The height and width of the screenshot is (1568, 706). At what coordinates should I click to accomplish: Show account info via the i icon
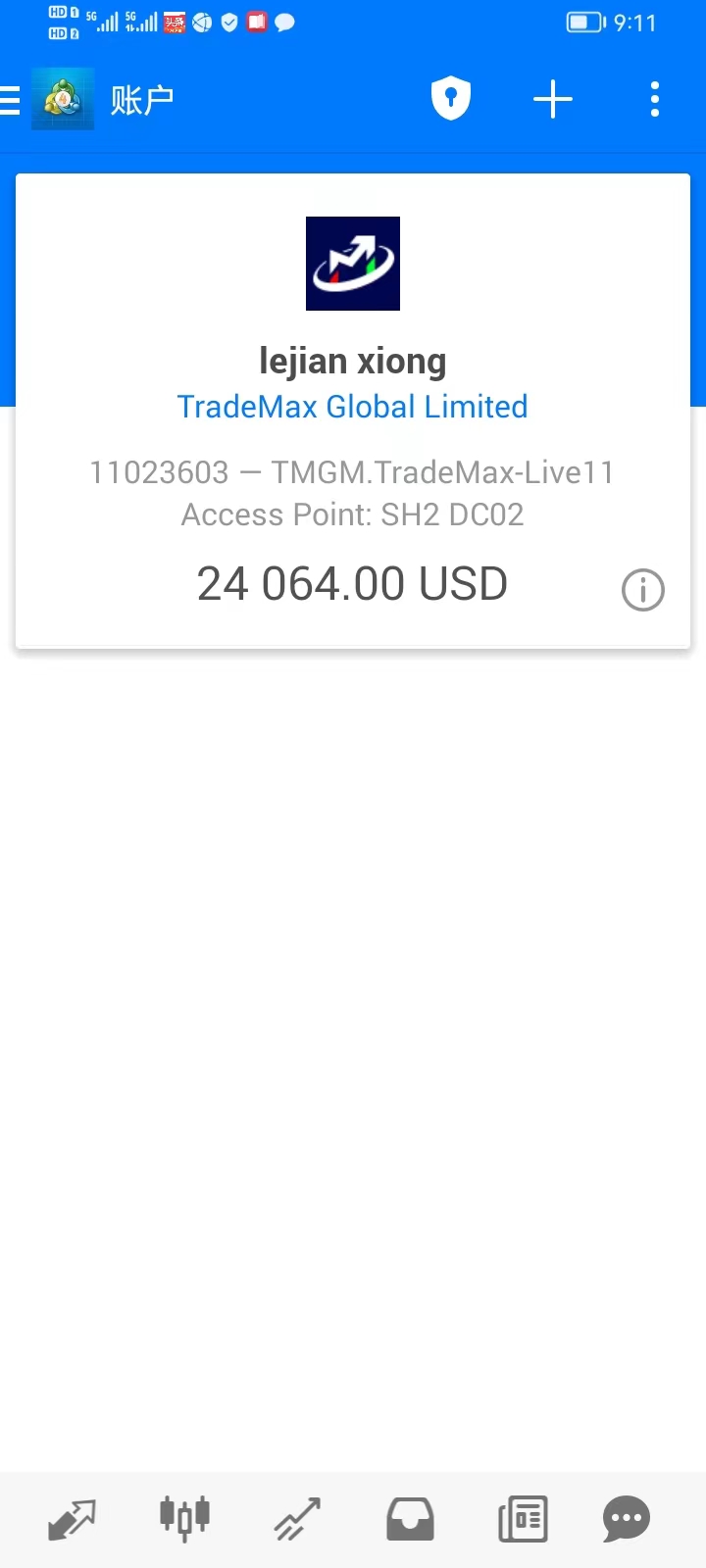[643, 590]
